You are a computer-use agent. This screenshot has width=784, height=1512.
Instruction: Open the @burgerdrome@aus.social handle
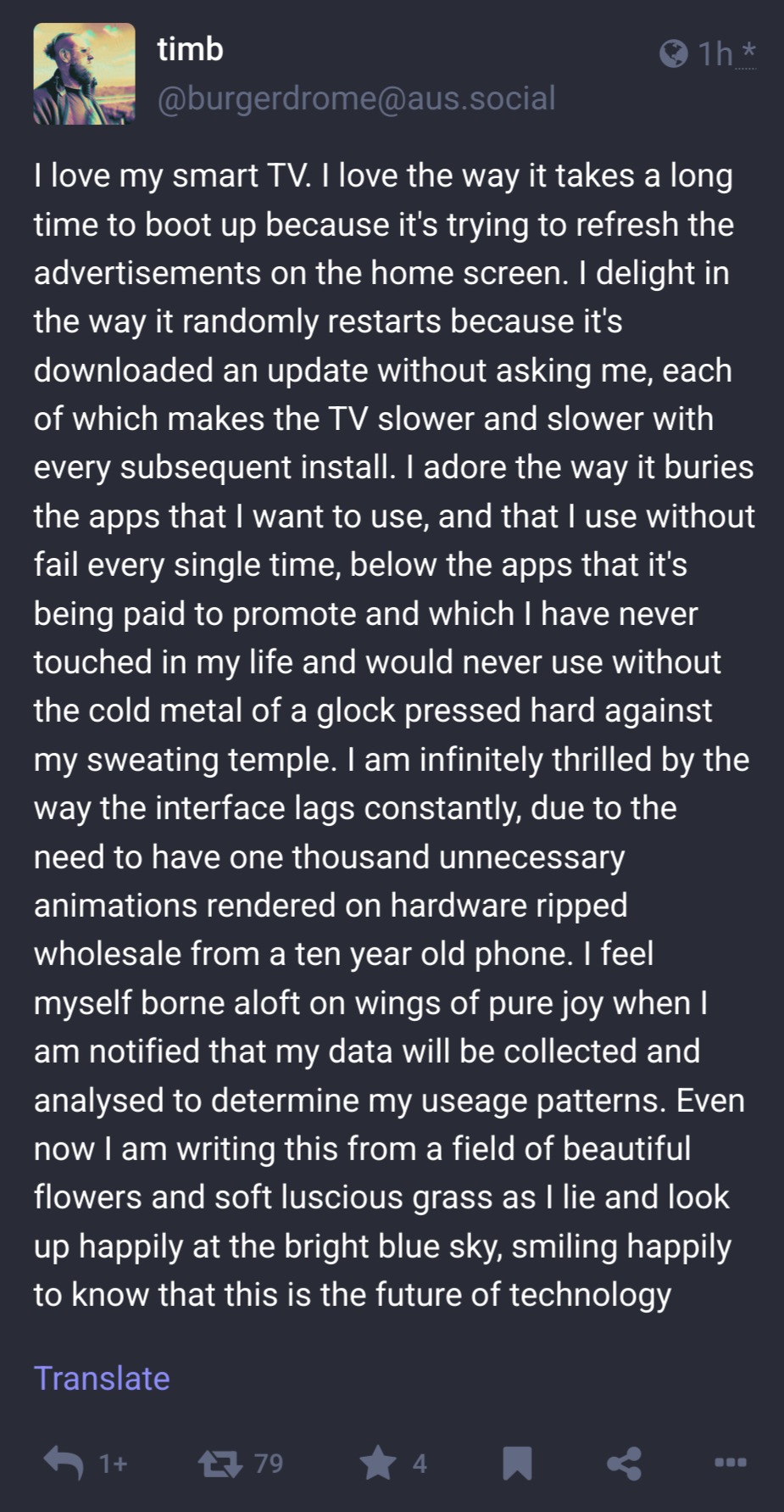(356, 98)
